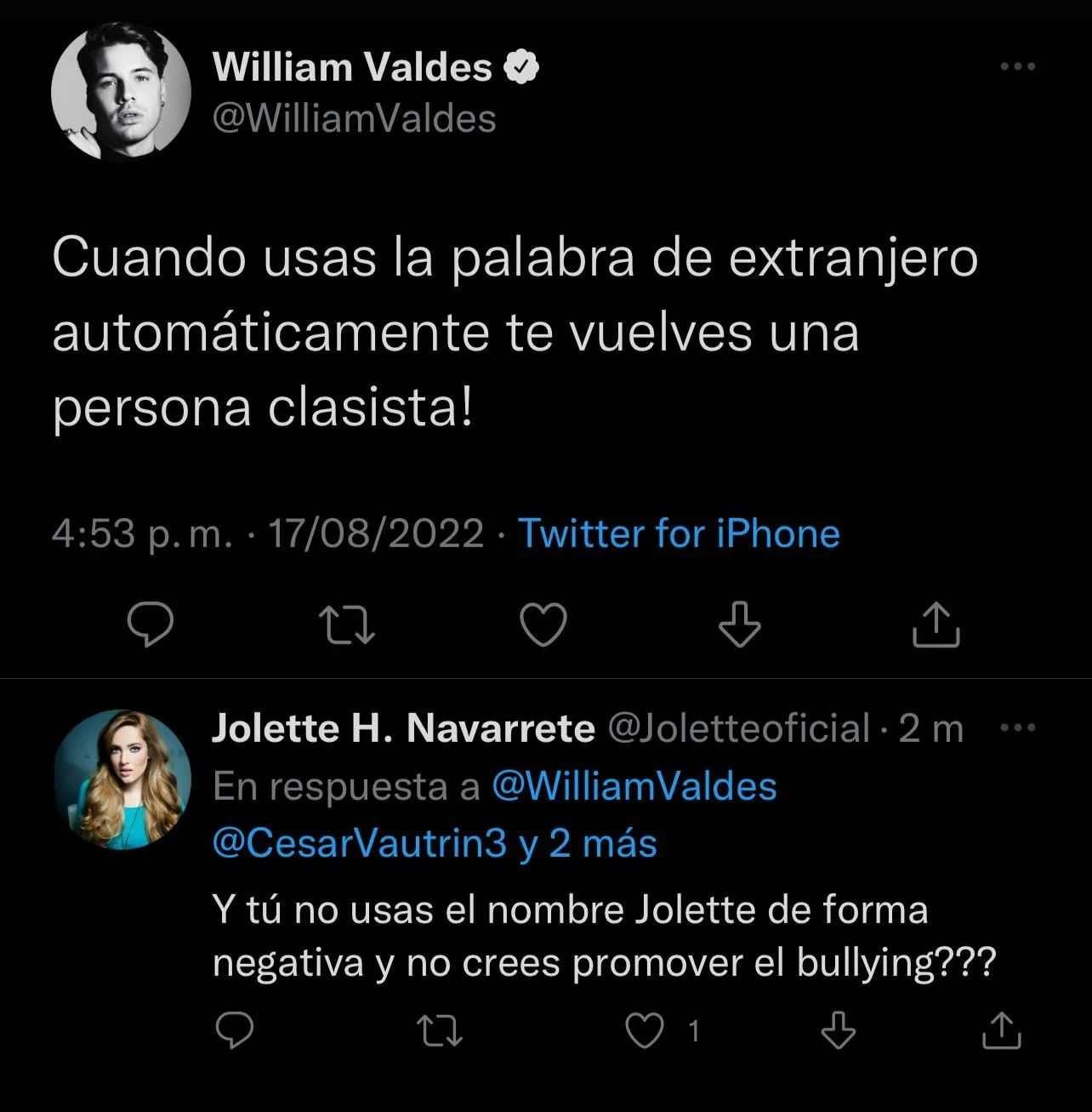
Task: Open the Twitter for iPhone link
Action: 678,534
